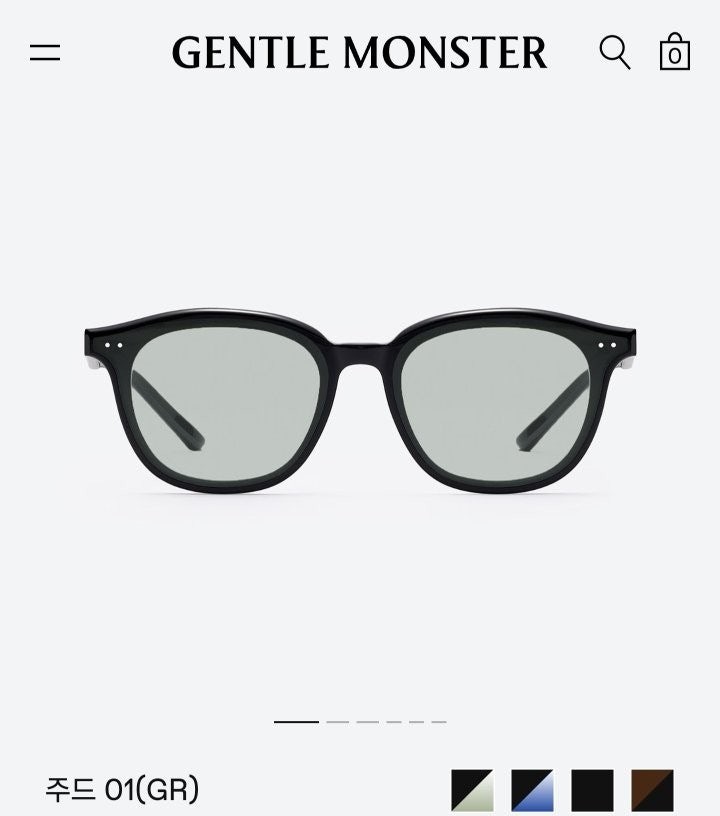This screenshot has width=720, height=816.
Task: Select the black and green color swatch
Action: click(x=472, y=790)
